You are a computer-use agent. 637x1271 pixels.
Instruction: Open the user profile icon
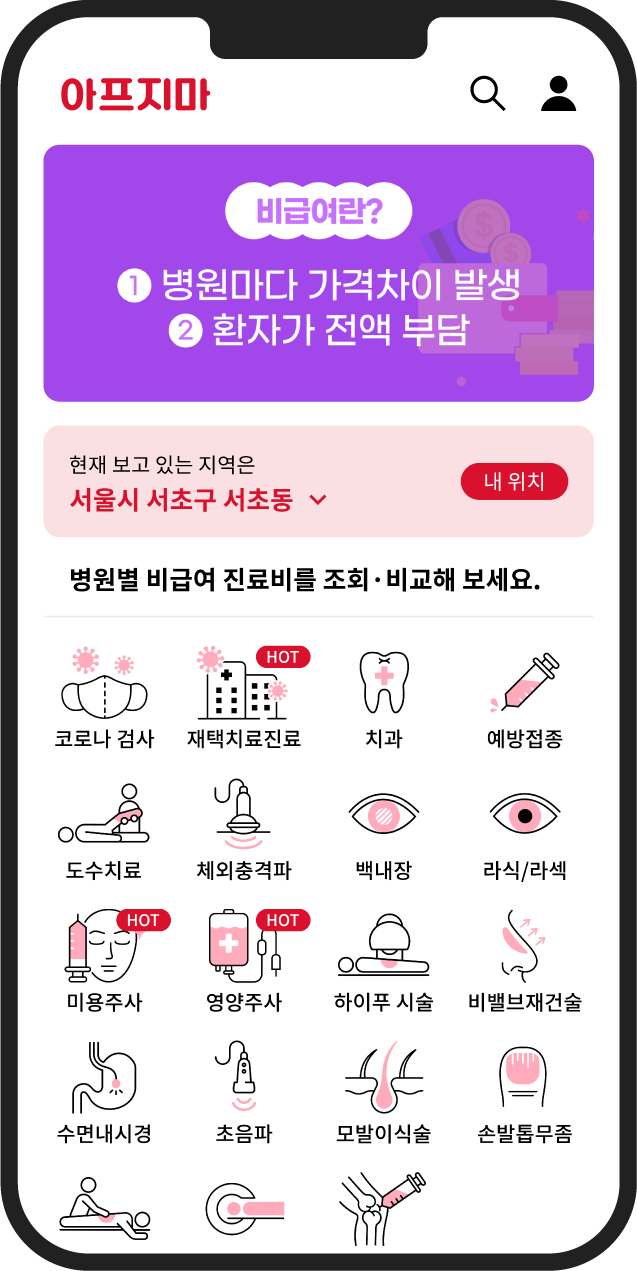pyautogui.click(x=559, y=93)
